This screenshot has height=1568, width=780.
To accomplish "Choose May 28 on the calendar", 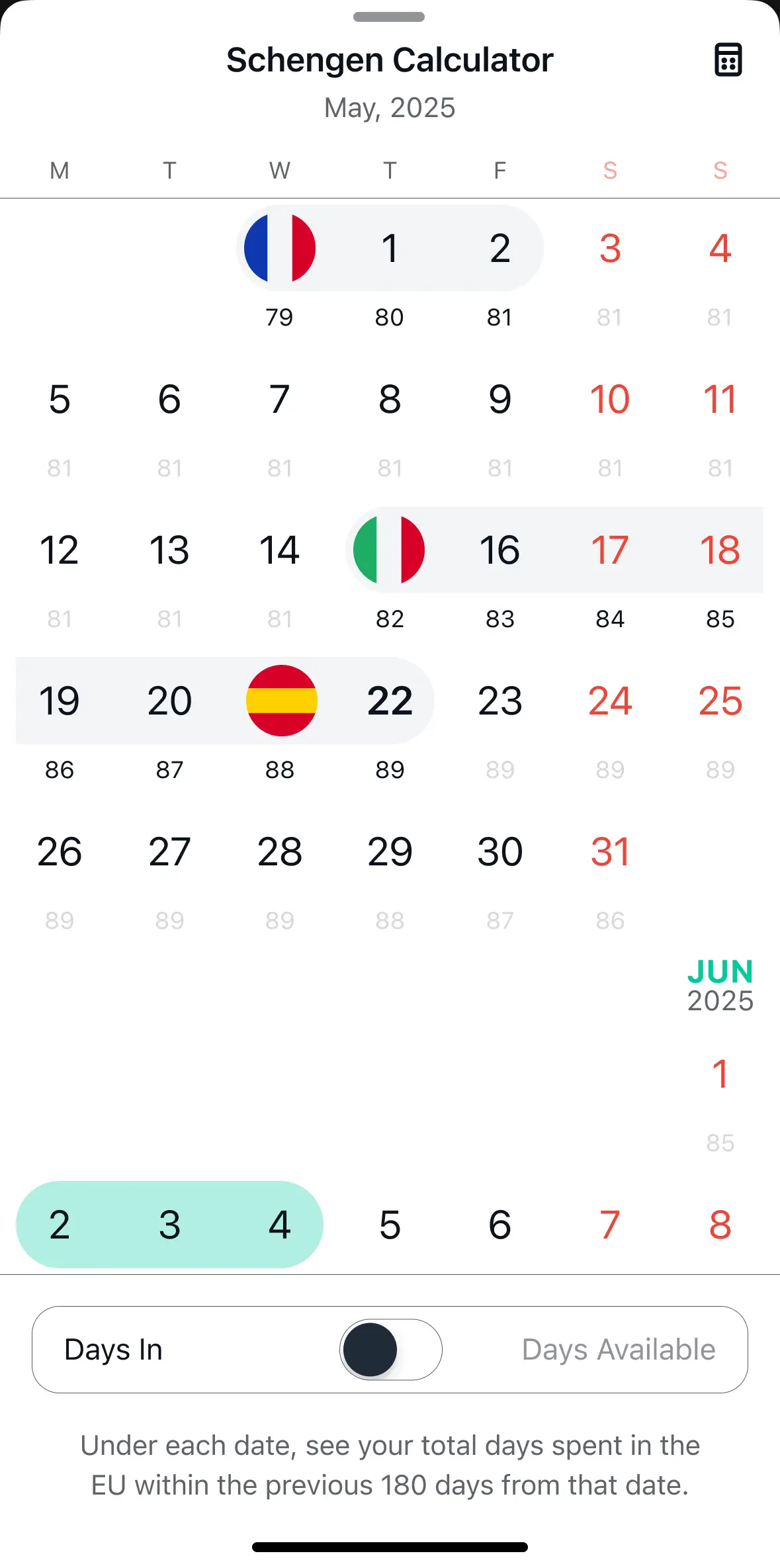I will pos(280,851).
